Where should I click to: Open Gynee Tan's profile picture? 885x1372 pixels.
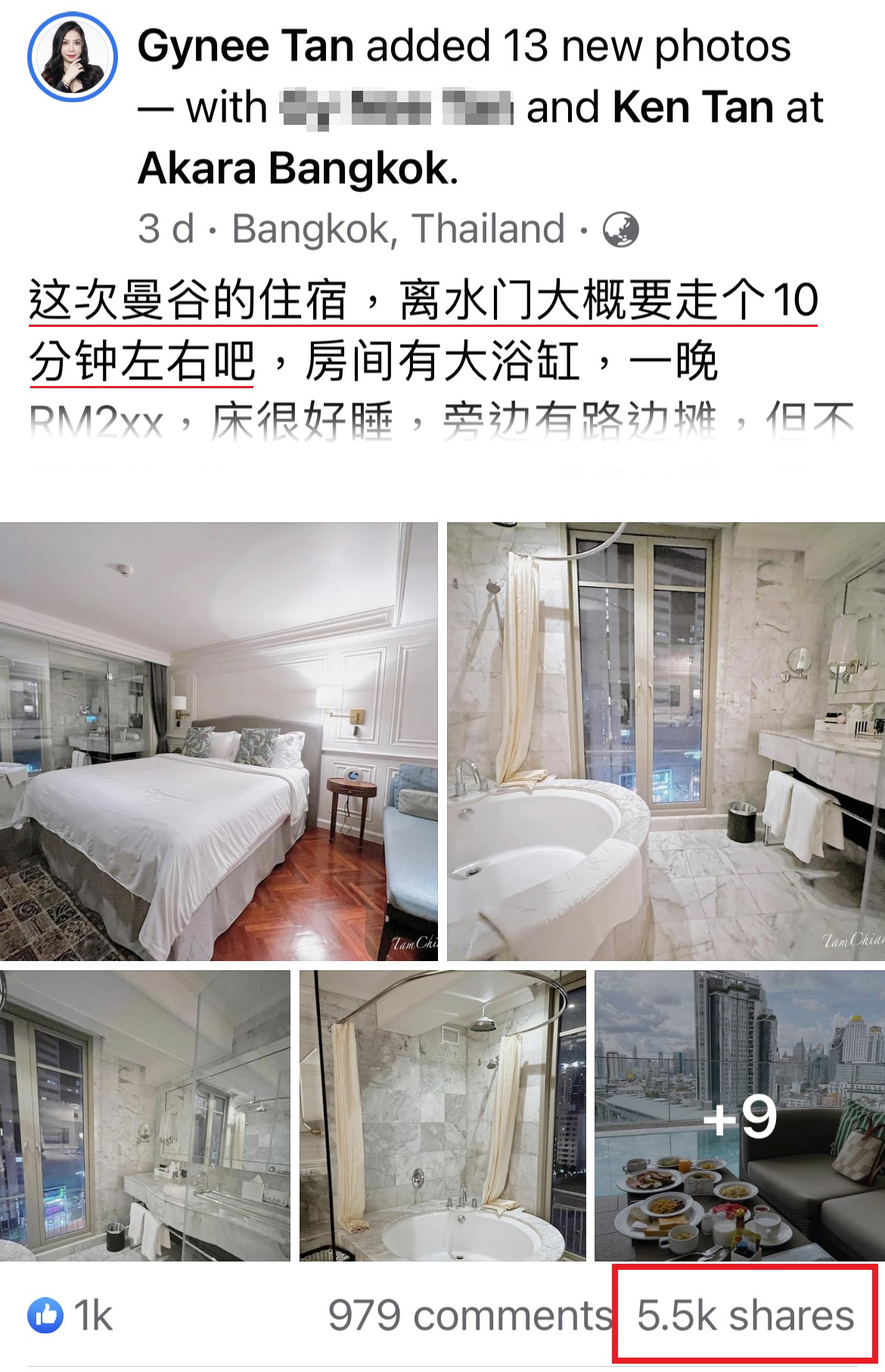click(x=73, y=58)
